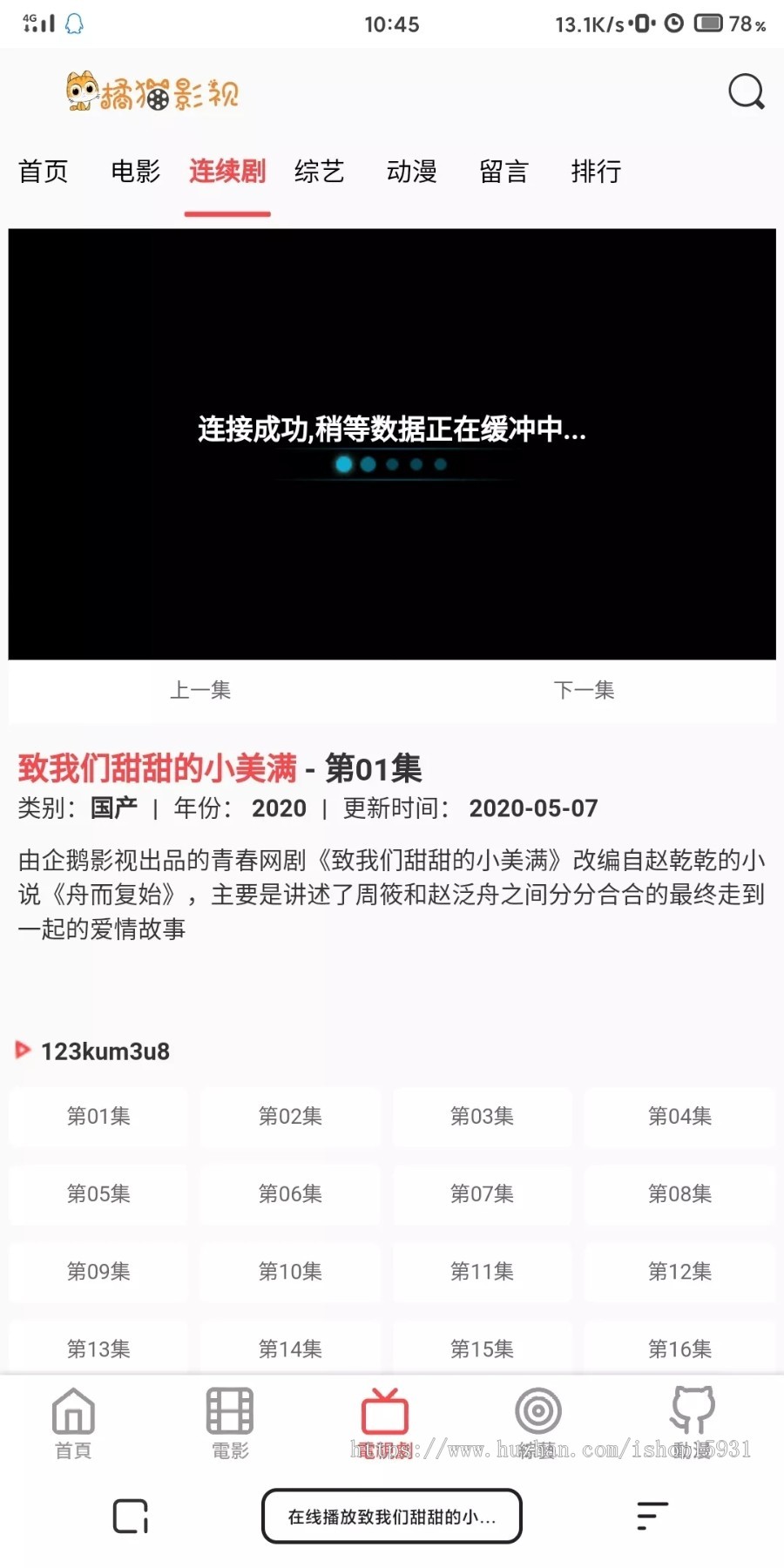Switch to the 排行 tab
This screenshot has width=784, height=1568.
pyautogui.click(x=596, y=172)
